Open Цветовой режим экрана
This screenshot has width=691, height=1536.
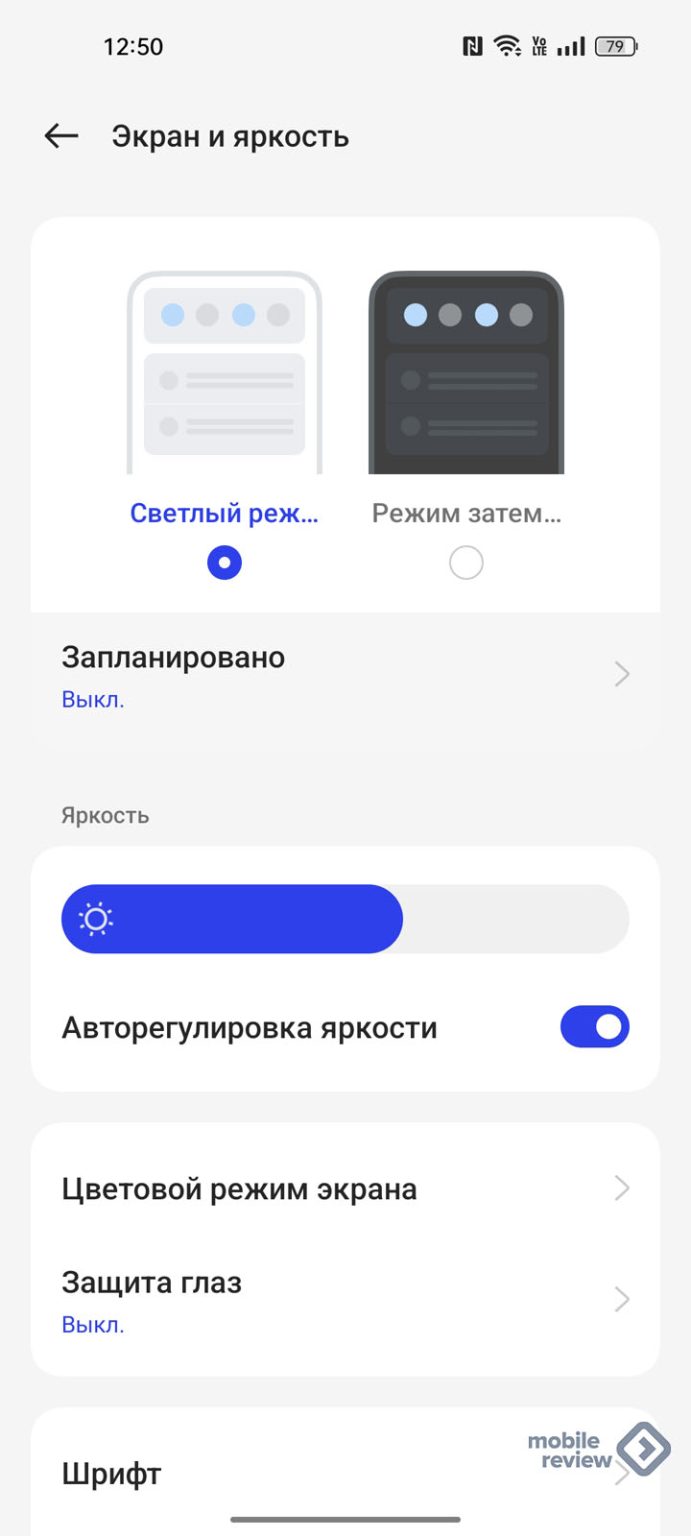point(345,1189)
